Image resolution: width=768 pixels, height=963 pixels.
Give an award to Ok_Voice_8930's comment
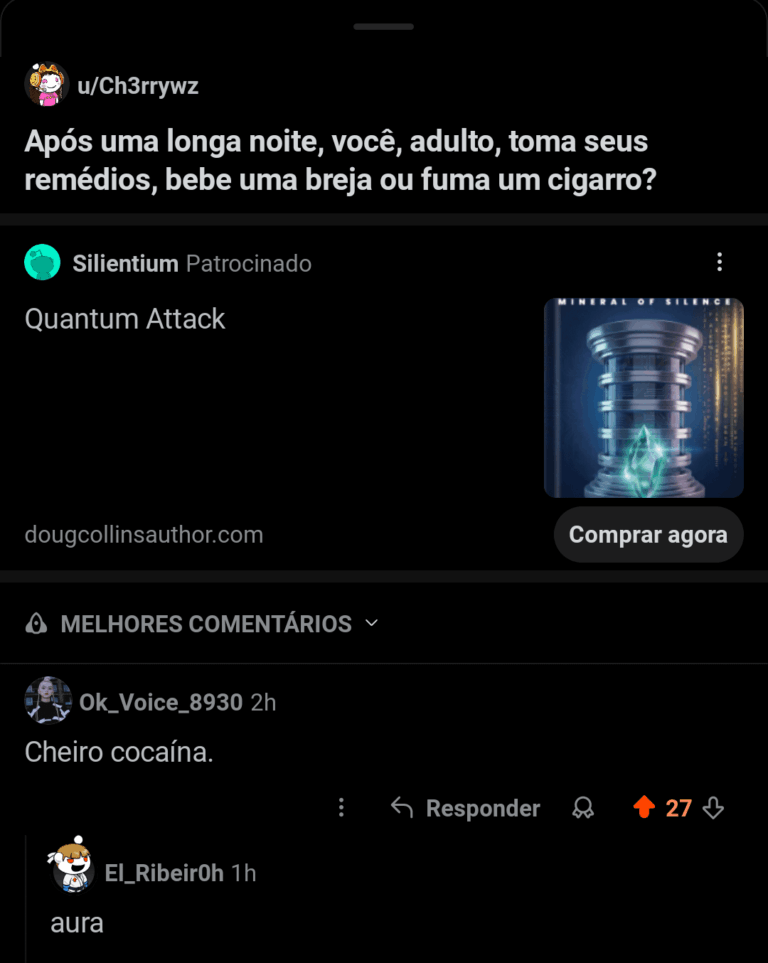click(583, 808)
